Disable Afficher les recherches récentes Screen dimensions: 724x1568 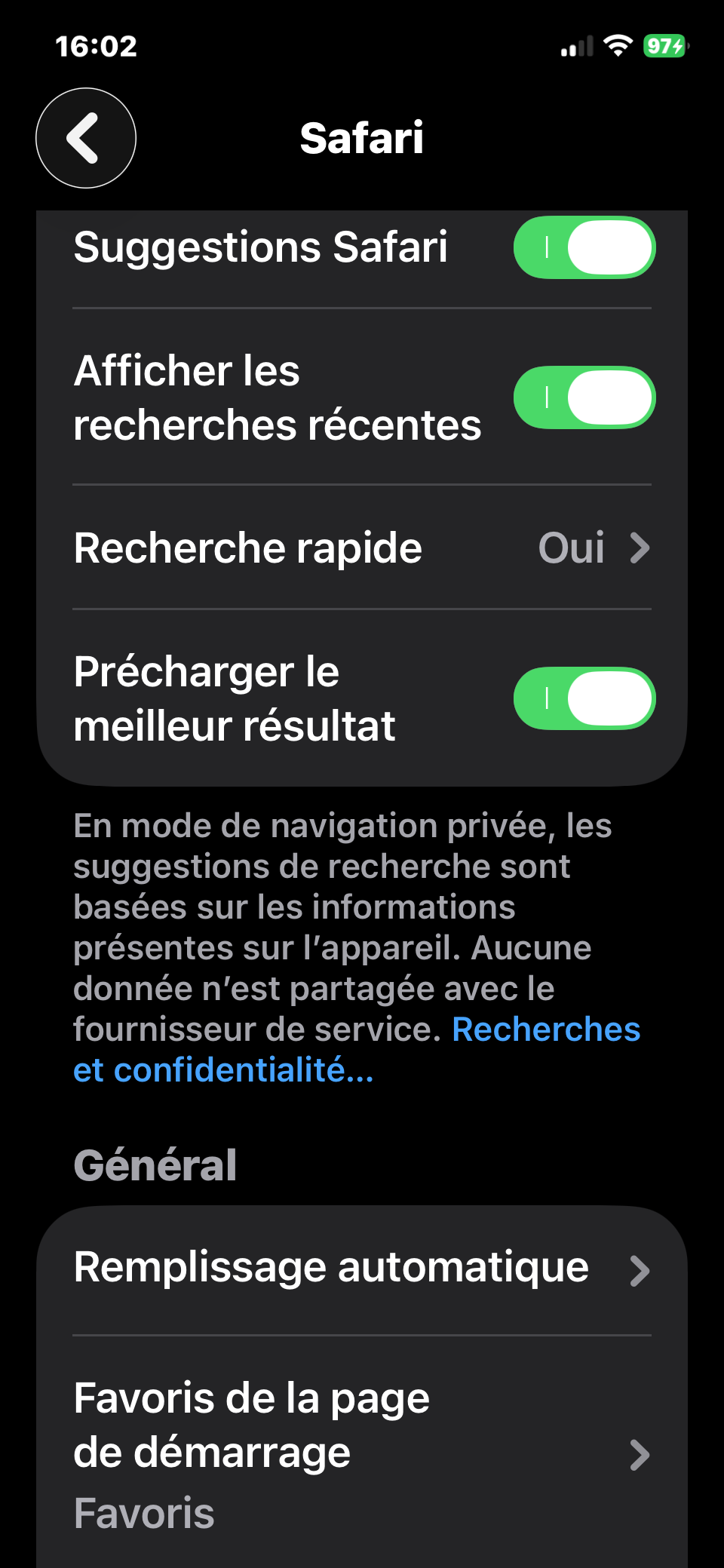pyautogui.click(x=584, y=397)
